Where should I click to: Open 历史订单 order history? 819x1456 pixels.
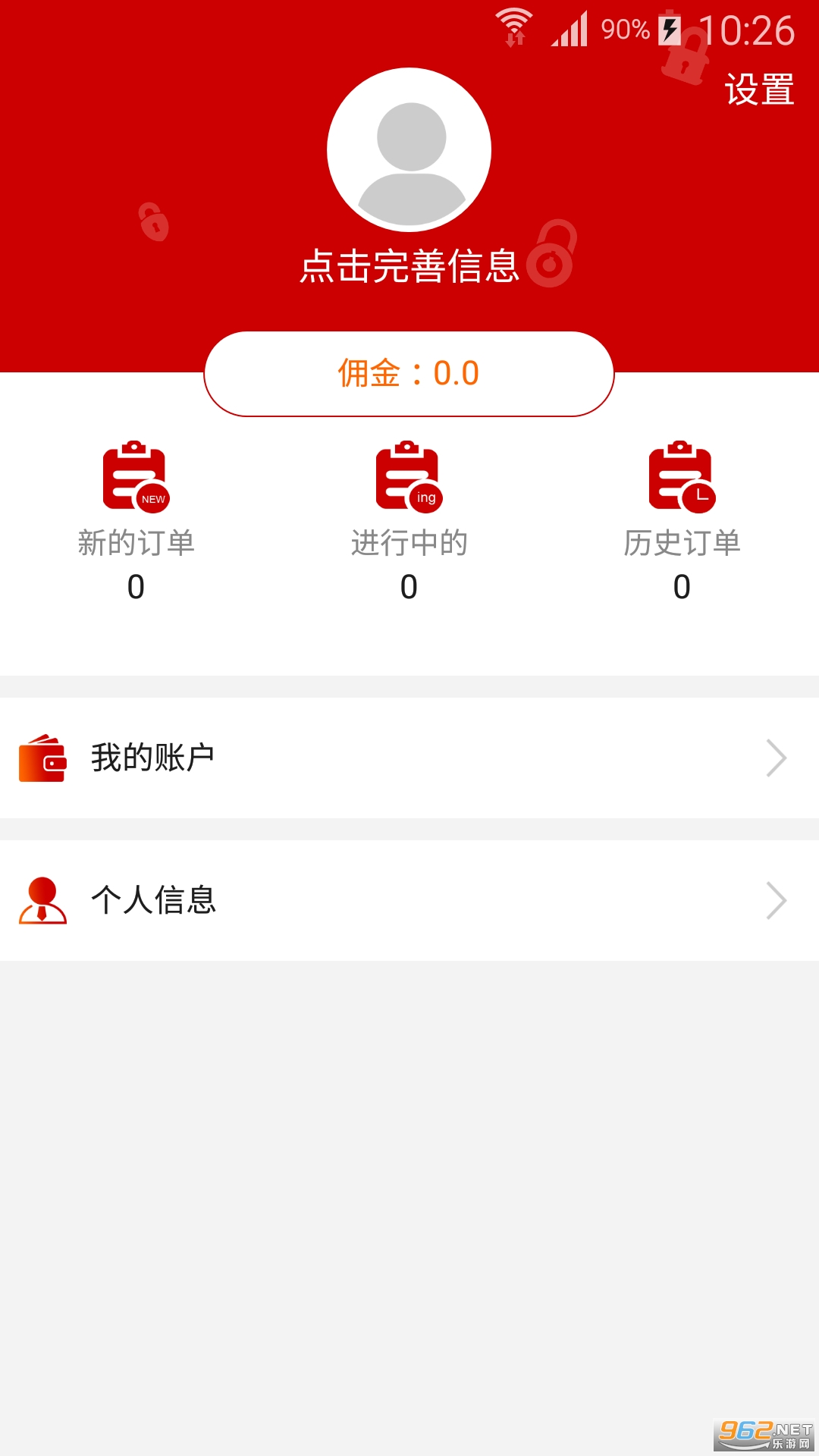pos(682,520)
